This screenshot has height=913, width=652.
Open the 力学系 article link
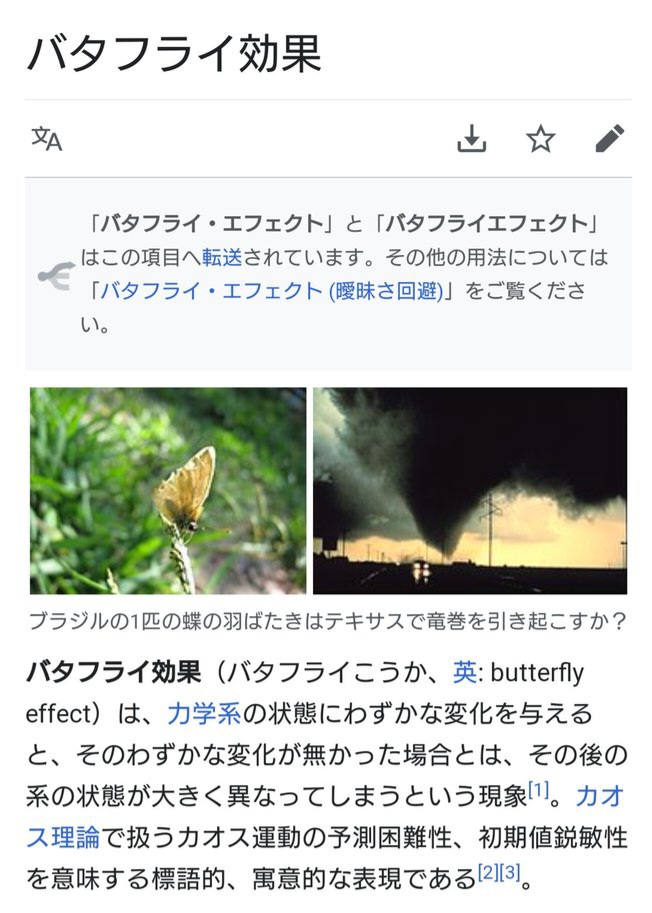(204, 714)
